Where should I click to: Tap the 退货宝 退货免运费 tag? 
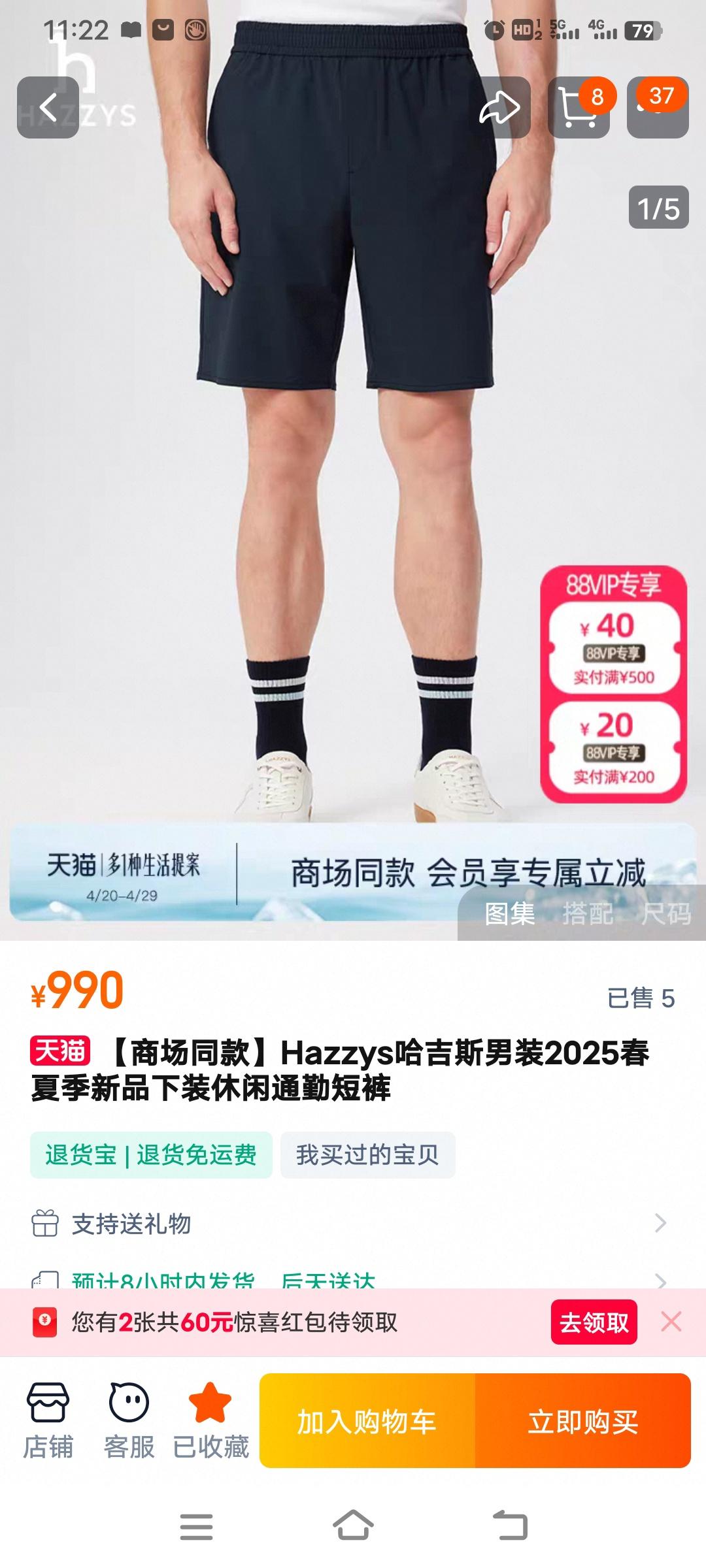pos(151,1155)
